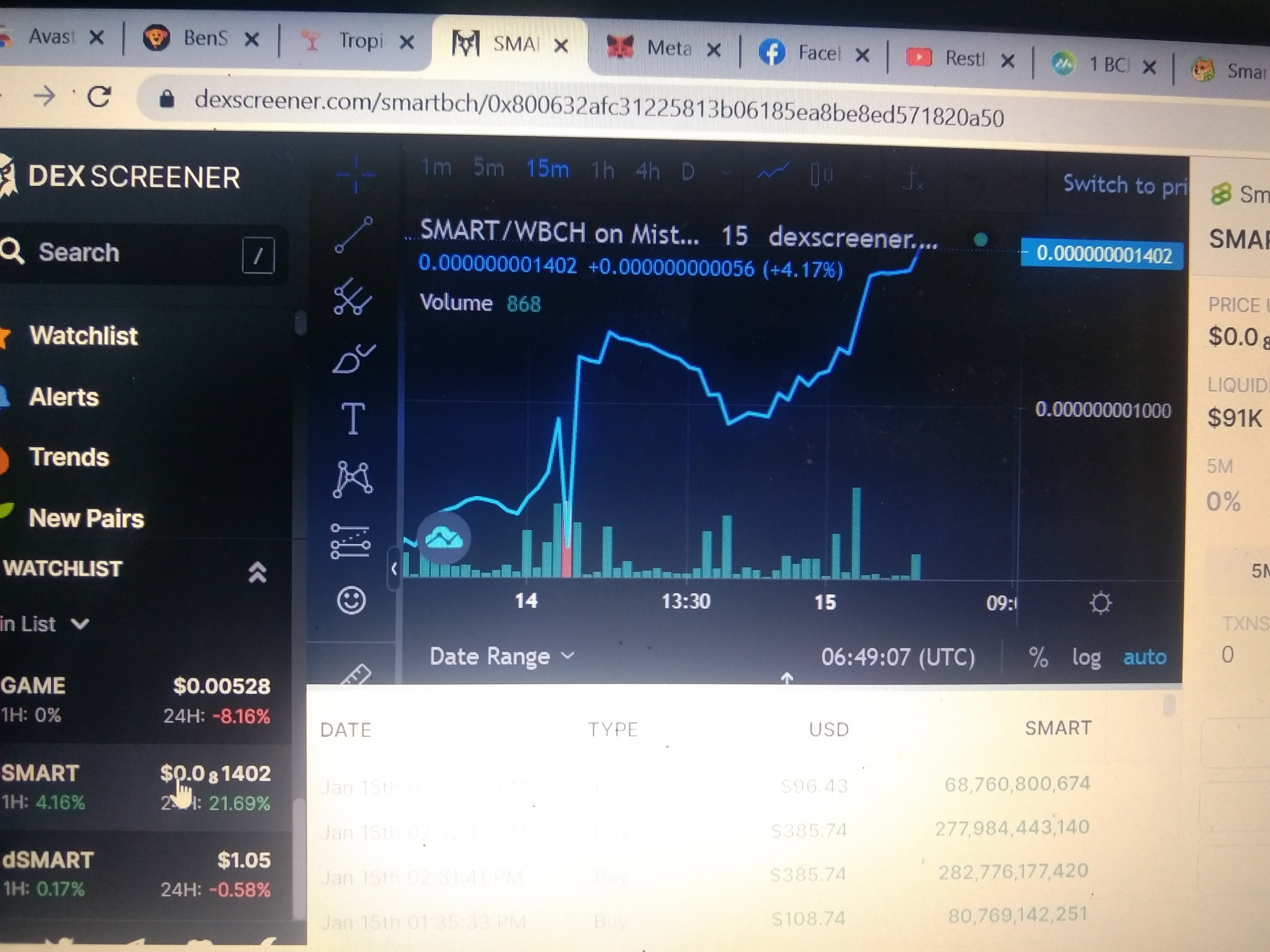
Task: Select the 5m chart interval
Action: coord(488,168)
